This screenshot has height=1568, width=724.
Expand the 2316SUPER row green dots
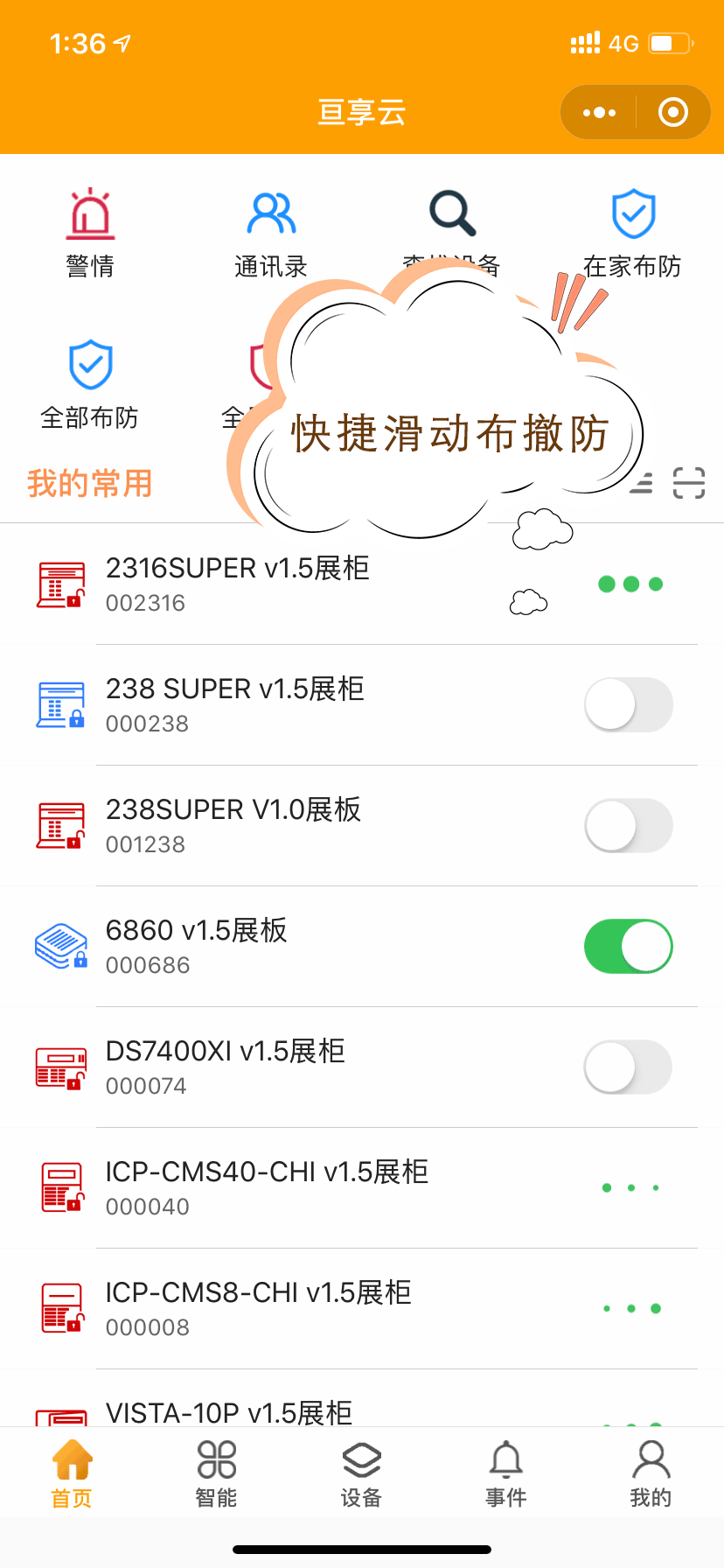[x=630, y=584]
